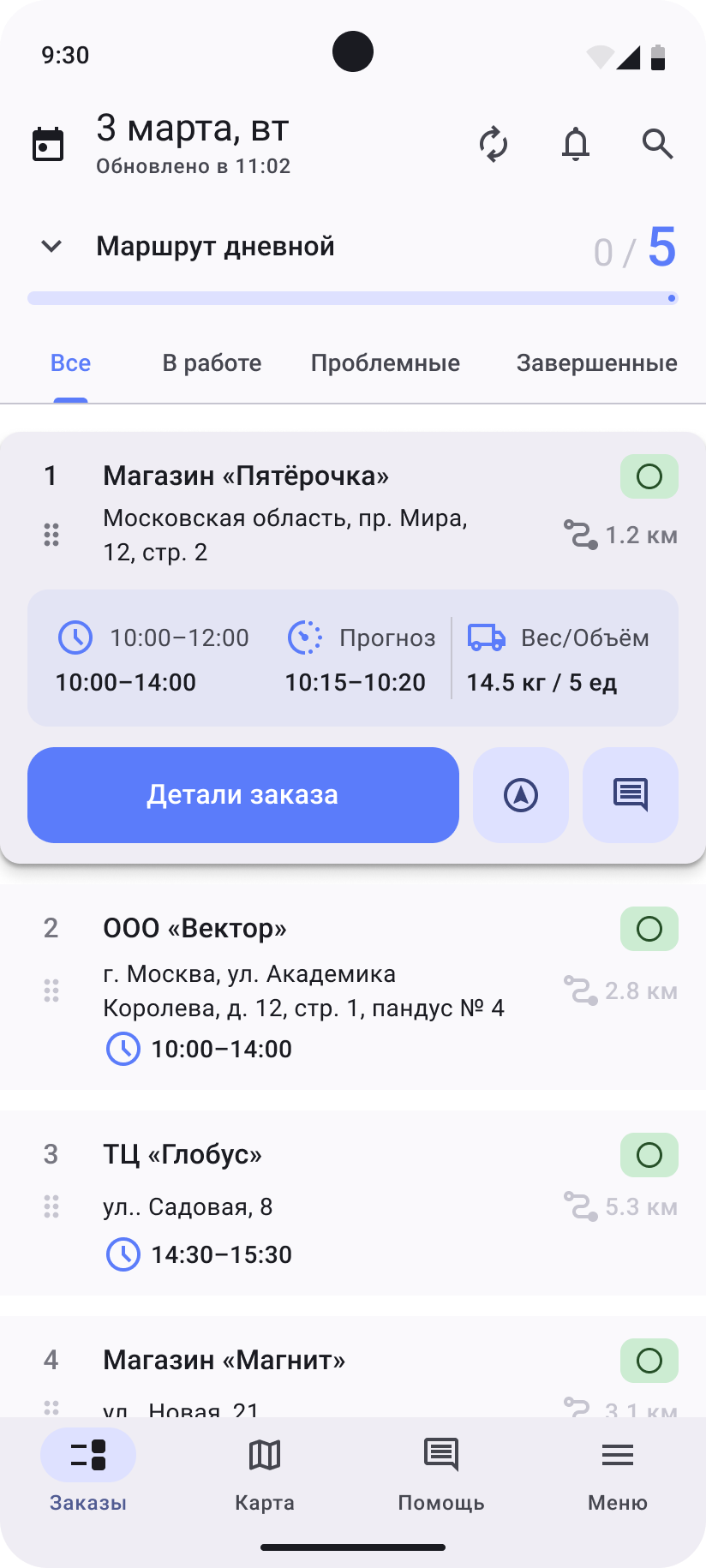
Task: Open the «Заказы» bottom tab
Action: pos(87,1474)
